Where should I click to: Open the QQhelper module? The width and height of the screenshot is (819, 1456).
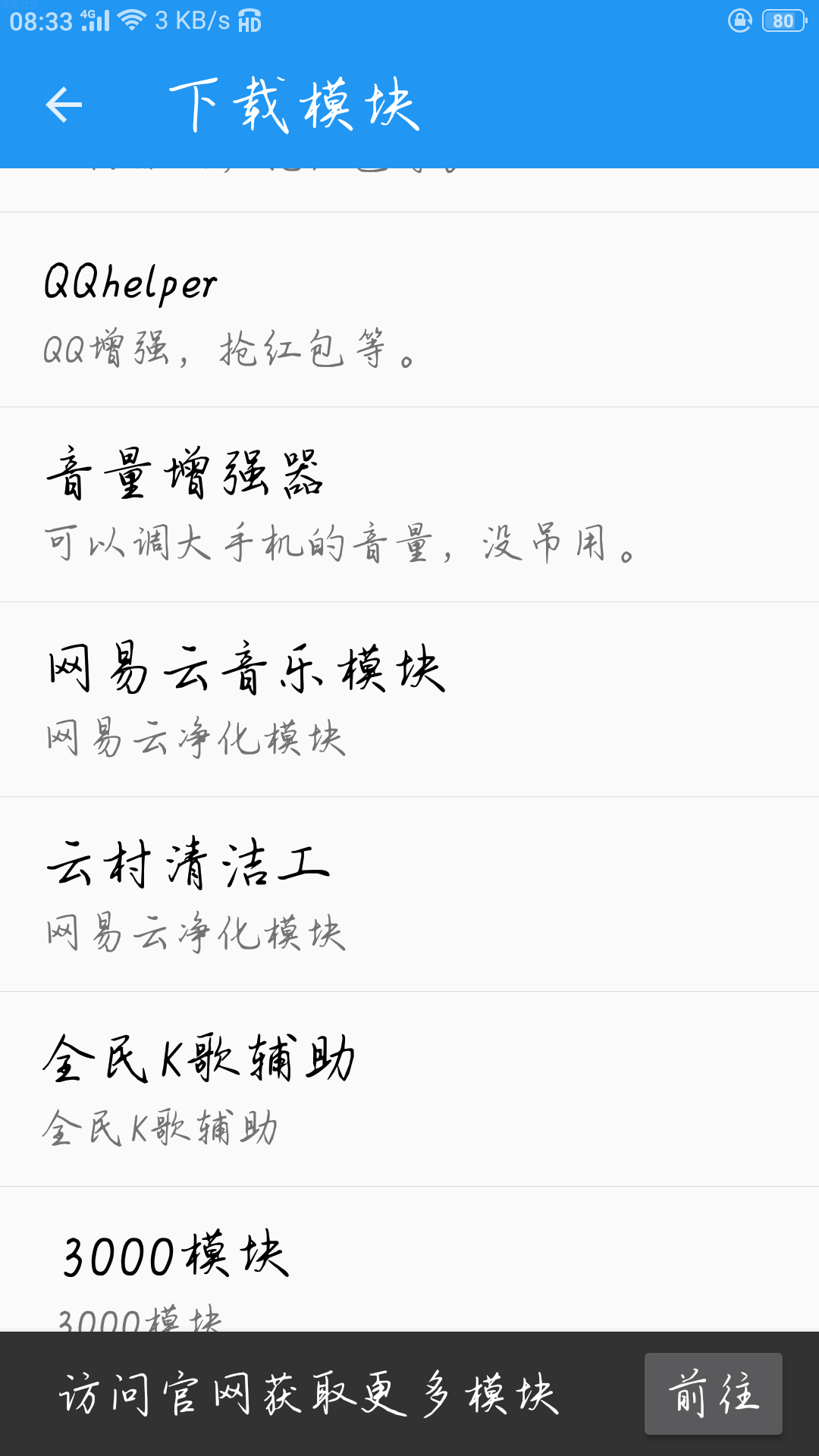point(409,309)
